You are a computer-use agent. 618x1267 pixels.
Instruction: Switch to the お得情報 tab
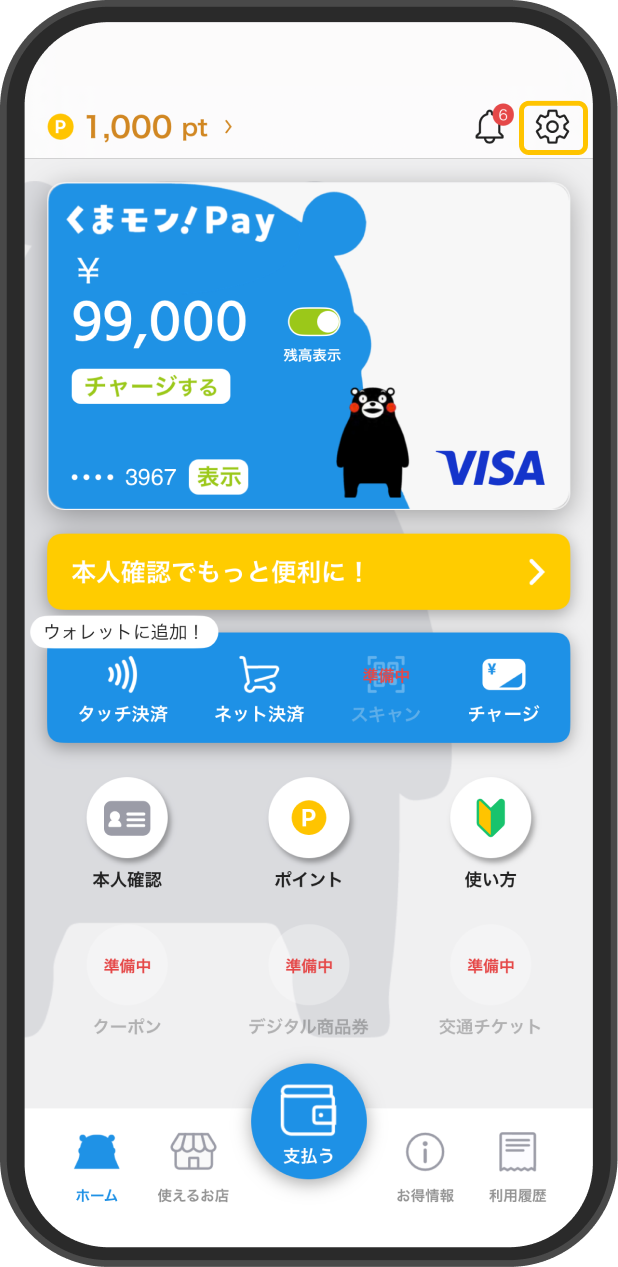point(425,1167)
